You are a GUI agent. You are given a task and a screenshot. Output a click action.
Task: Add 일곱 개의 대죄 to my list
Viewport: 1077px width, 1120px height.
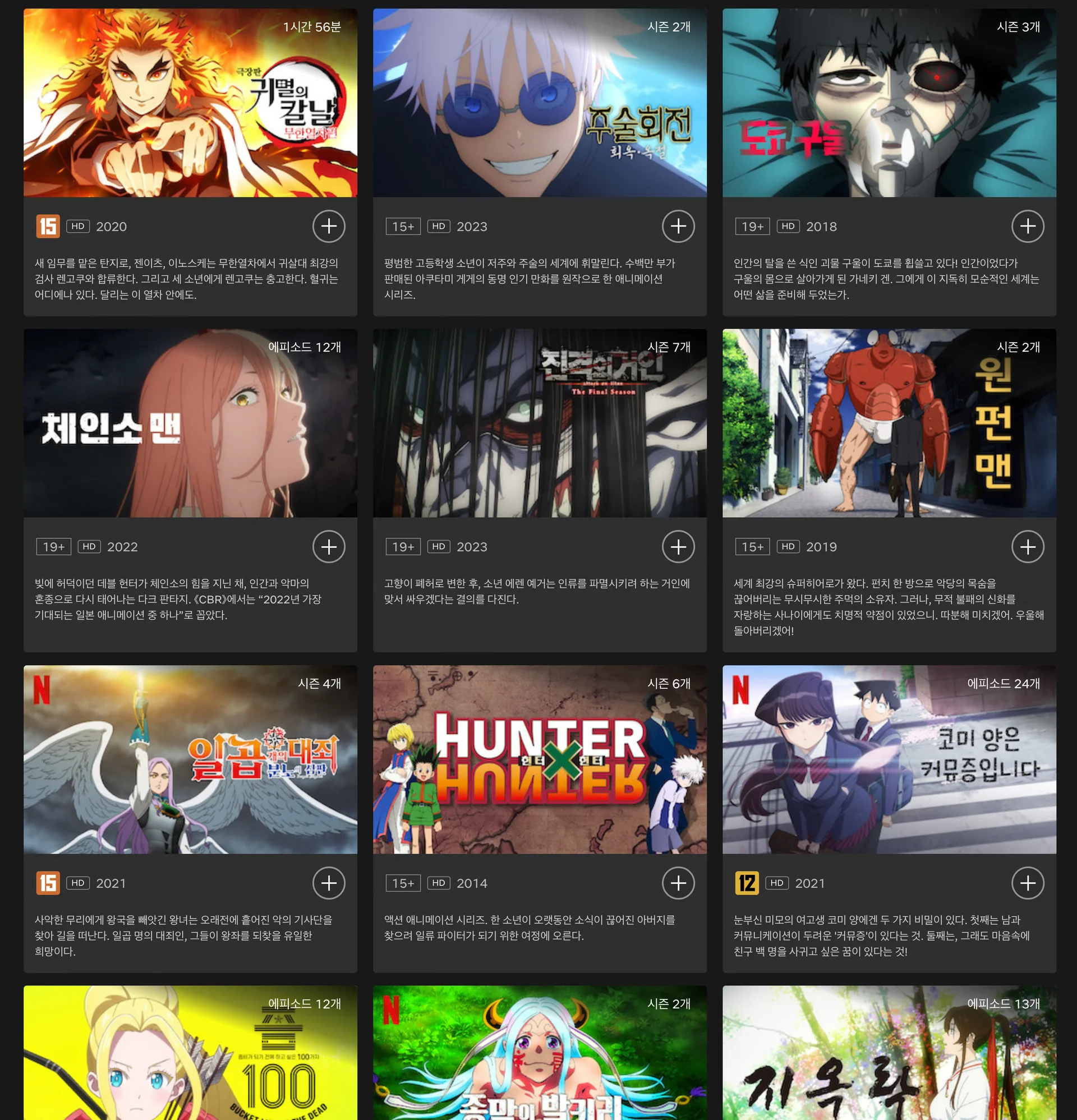pos(329,883)
